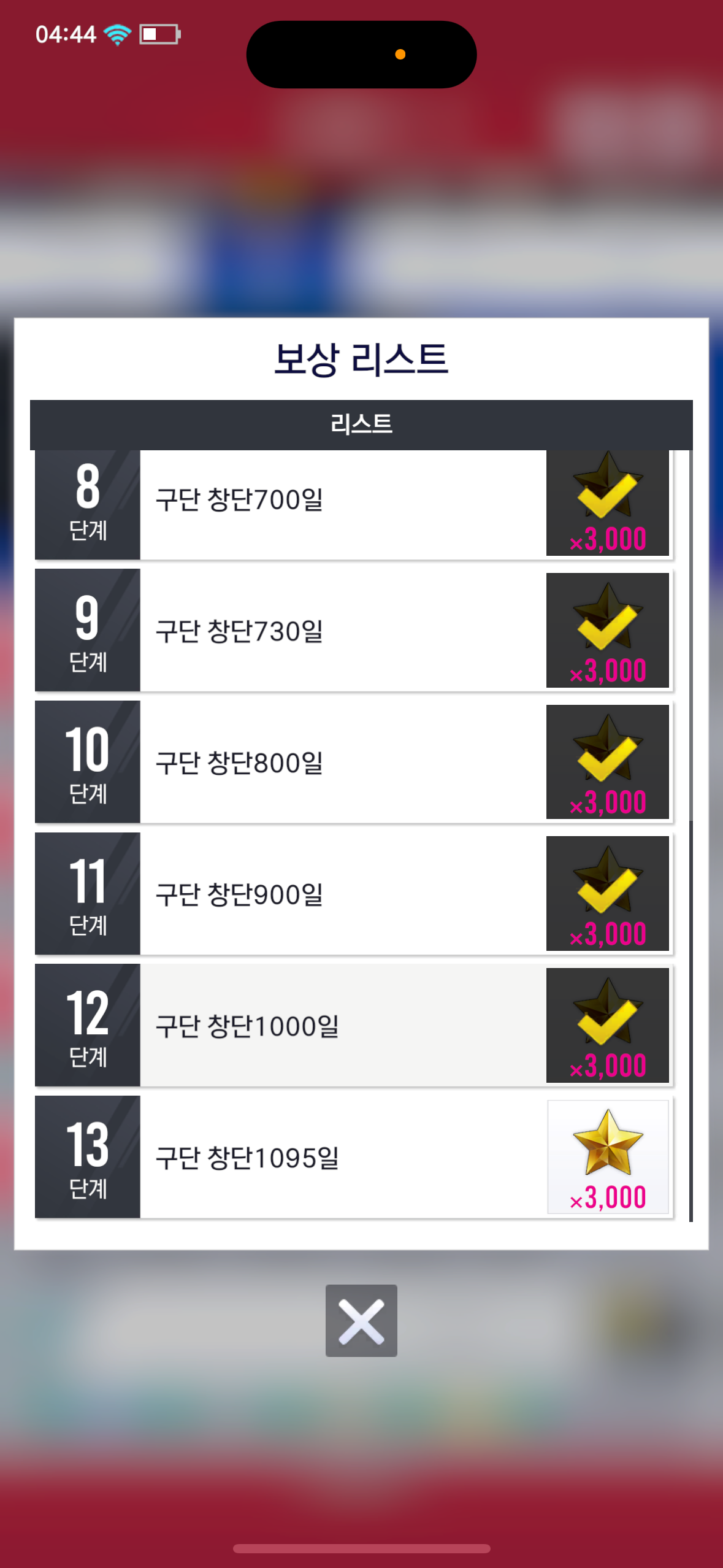Tap the claimed star reward for 구단 창단730일

(607, 630)
